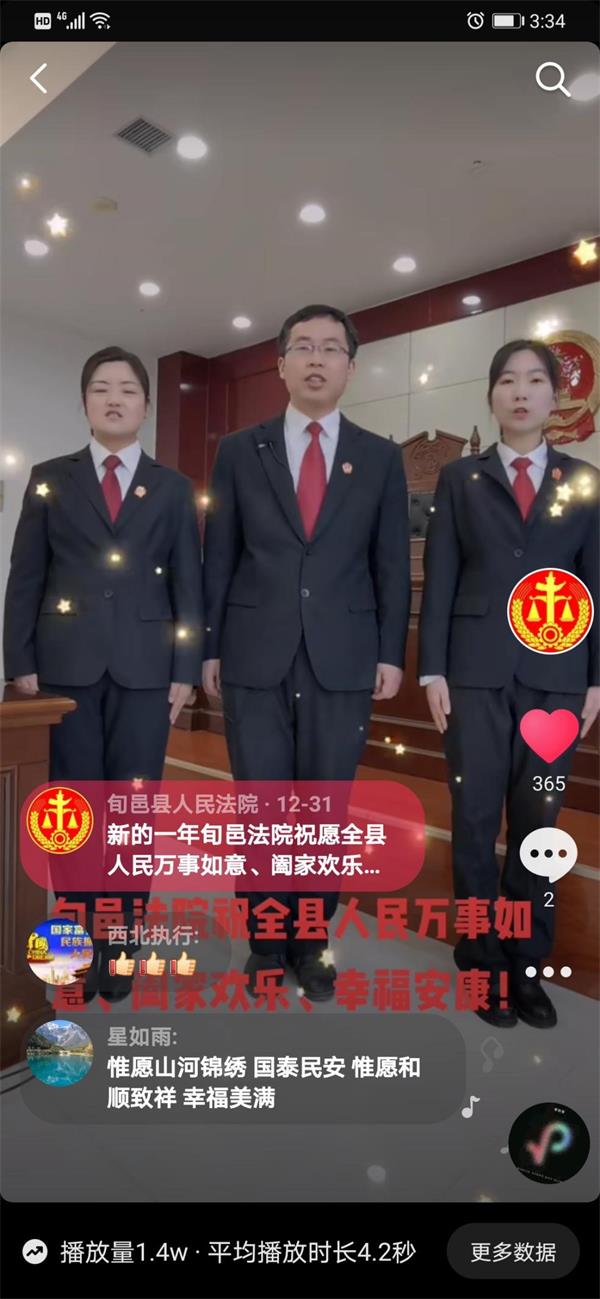
Task: Open 旬邑县人民法院 profile avatar on the right
Action: pyautogui.click(x=550, y=611)
